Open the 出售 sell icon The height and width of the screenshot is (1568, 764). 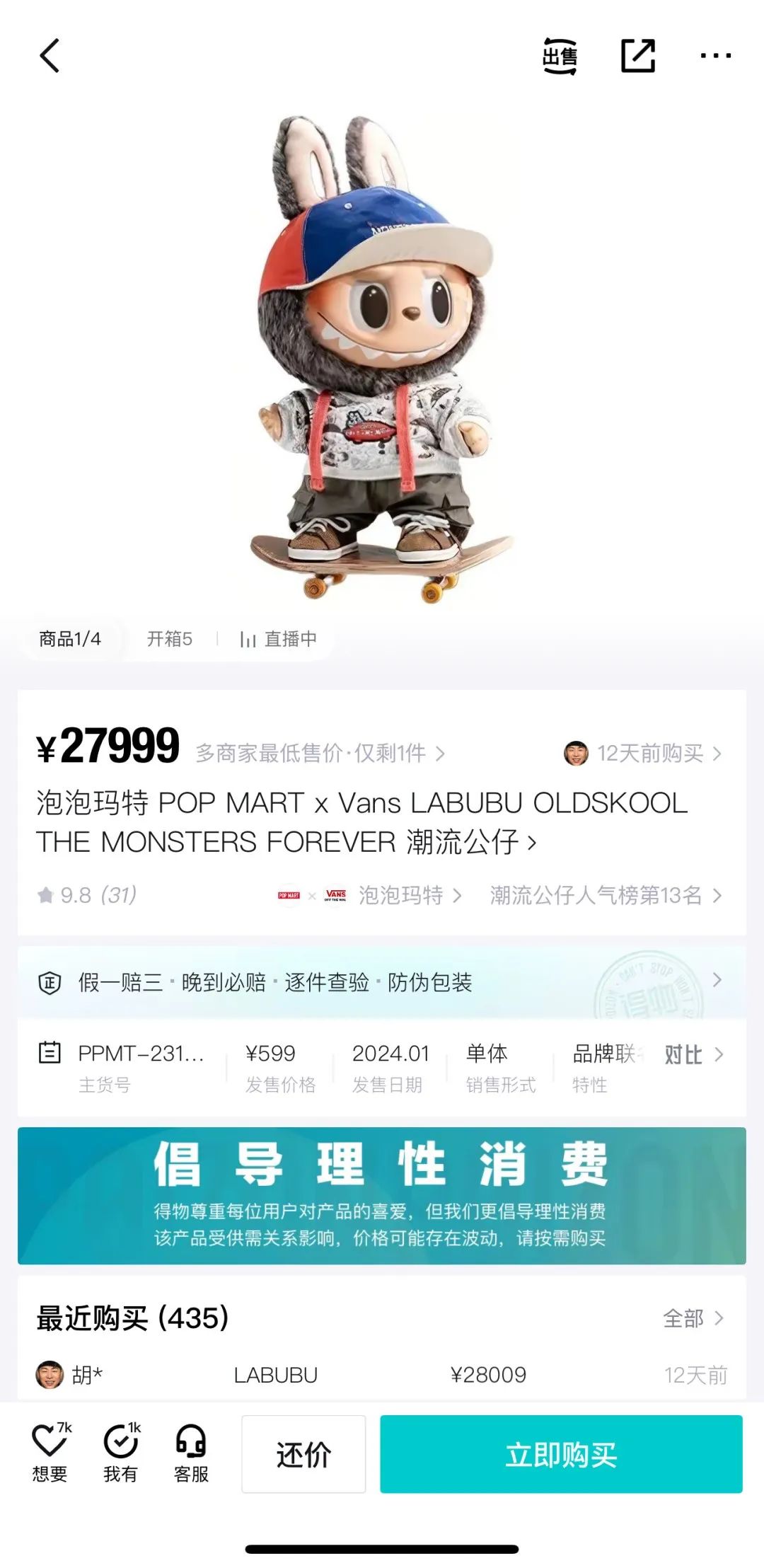[x=560, y=57]
